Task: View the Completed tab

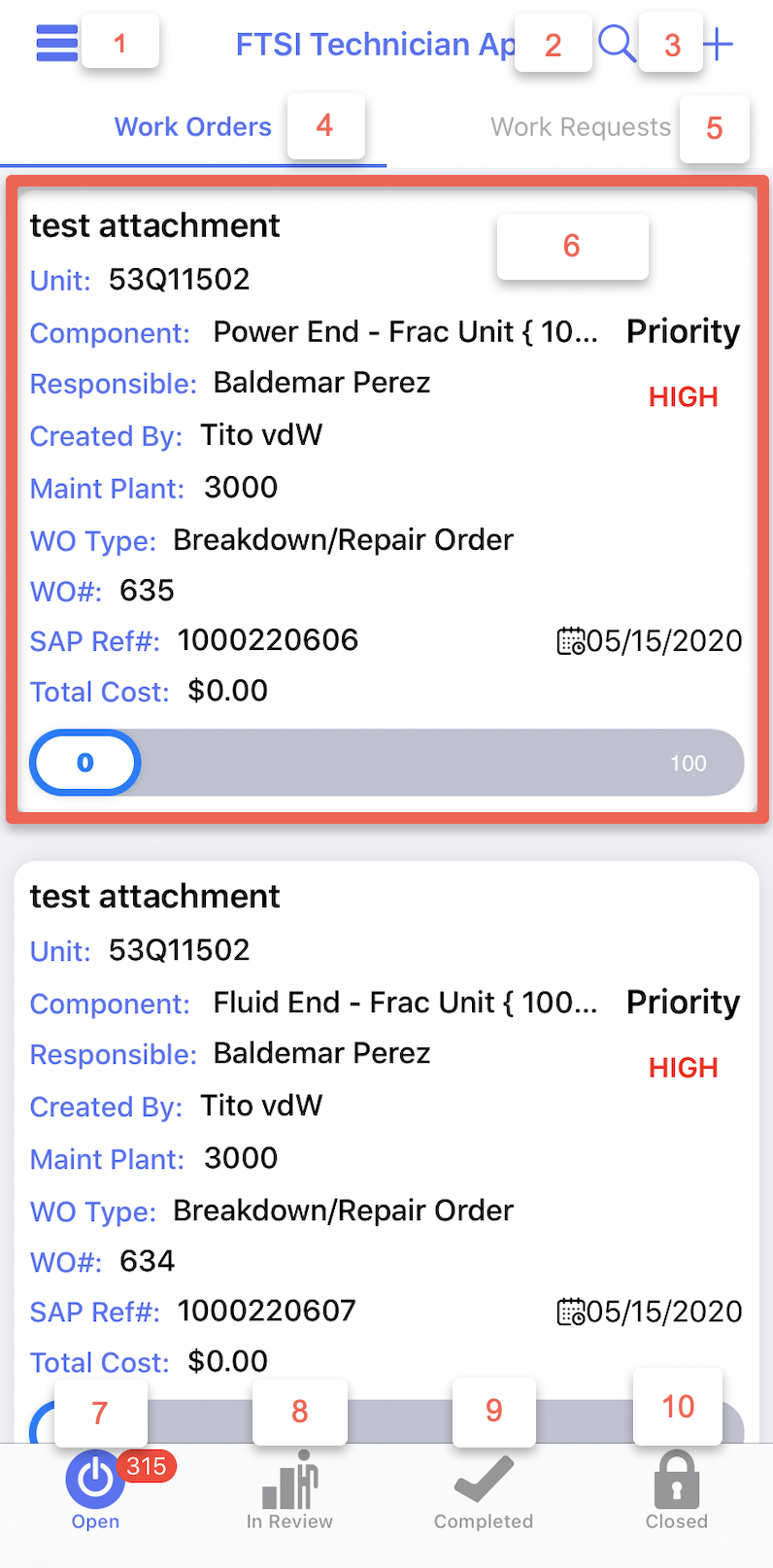Action: (484, 1490)
